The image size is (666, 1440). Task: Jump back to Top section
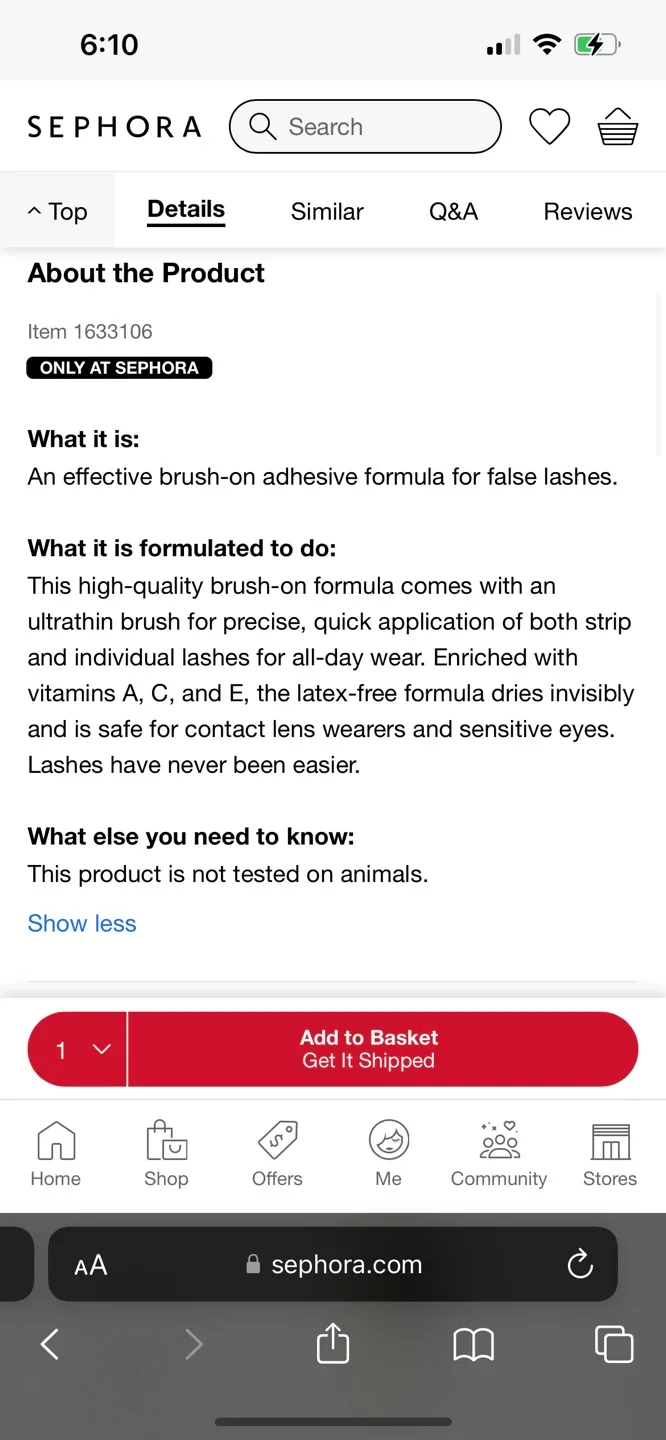(x=58, y=212)
